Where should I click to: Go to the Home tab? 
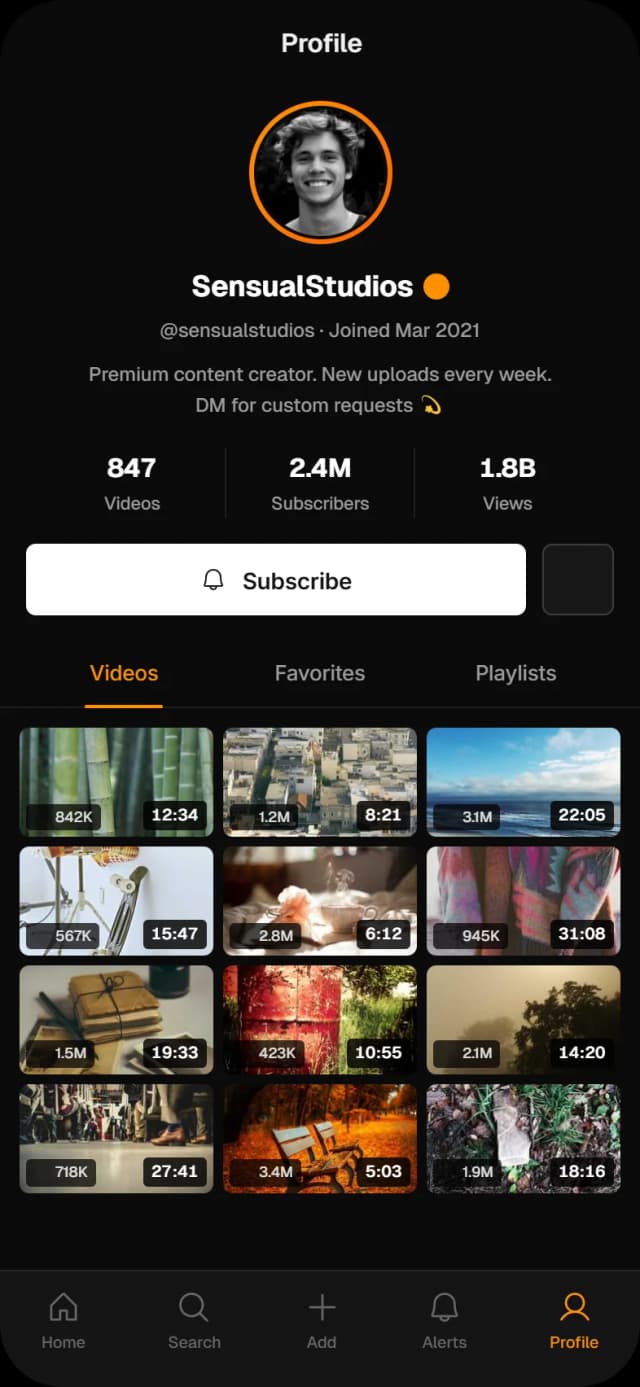63,1320
